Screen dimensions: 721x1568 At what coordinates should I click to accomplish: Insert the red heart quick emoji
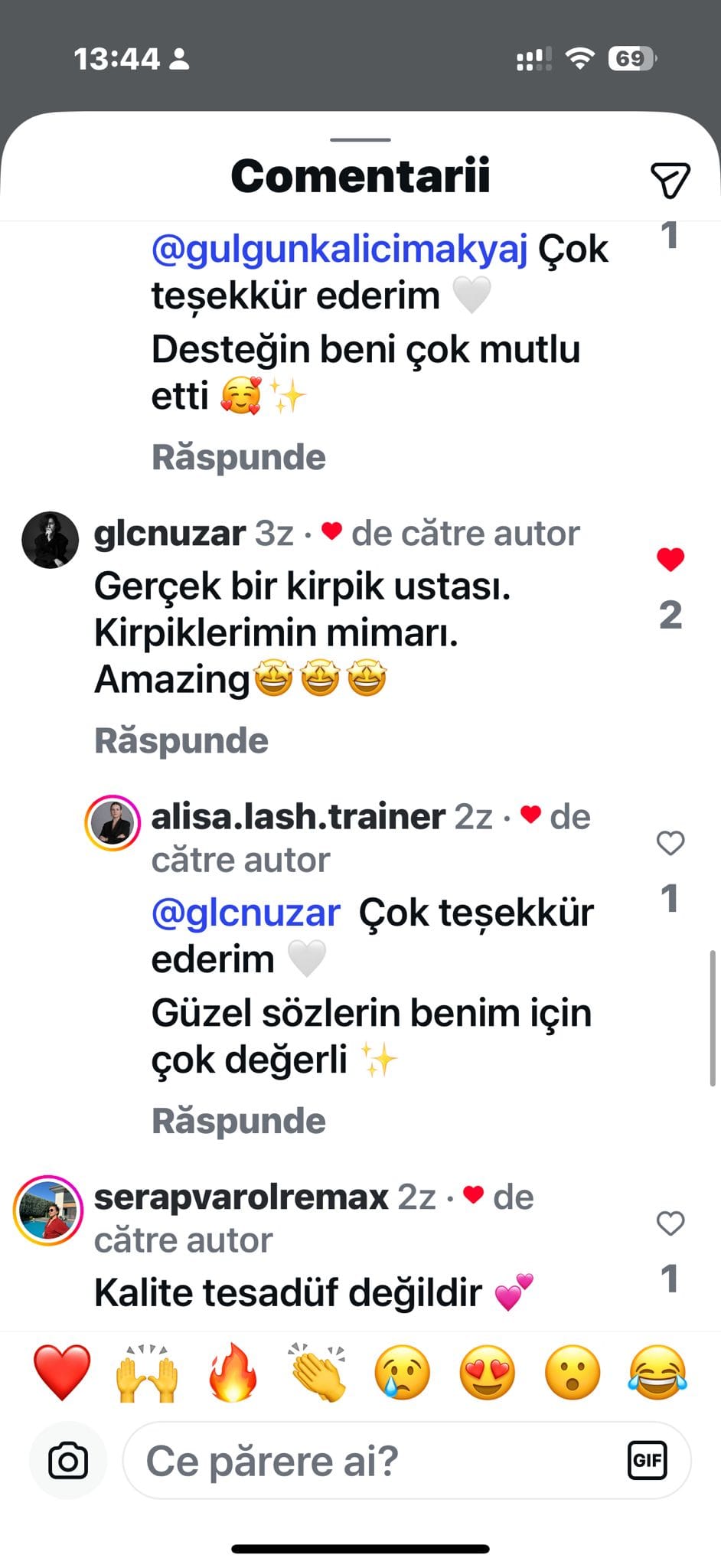[62, 1373]
